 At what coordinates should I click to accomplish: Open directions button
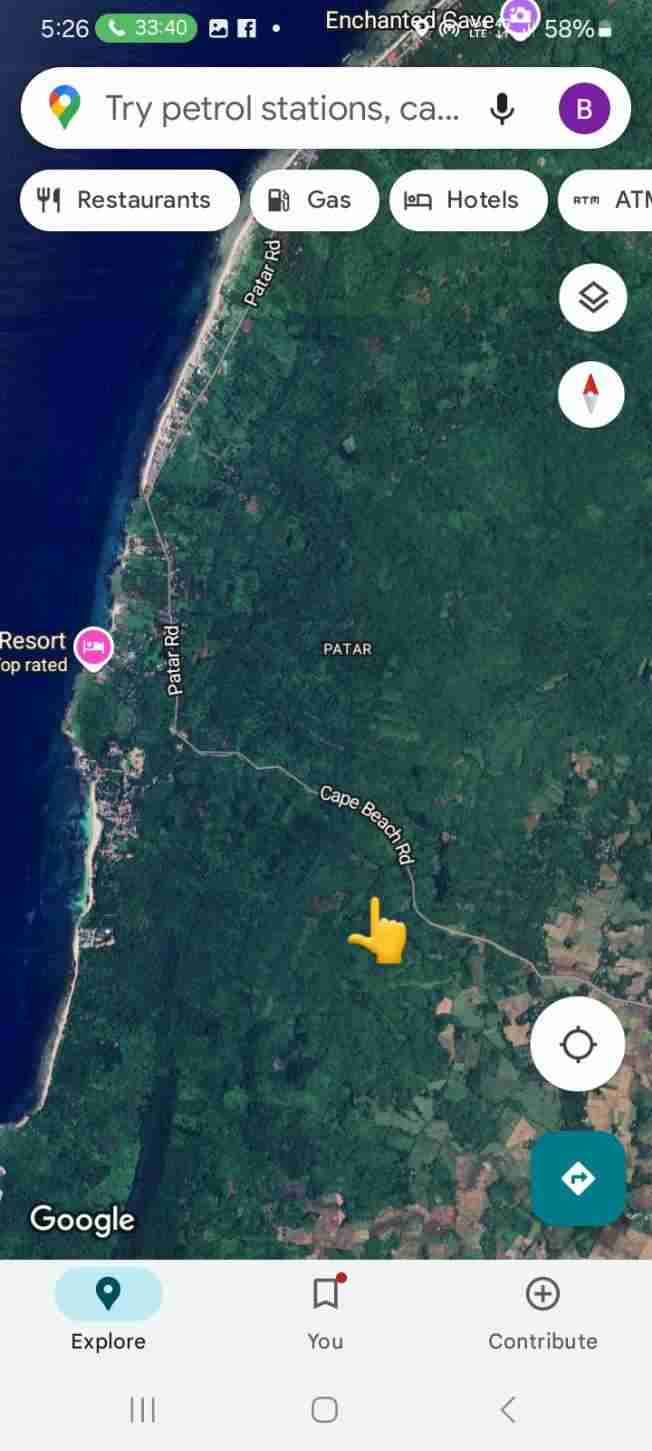coord(578,1178)
